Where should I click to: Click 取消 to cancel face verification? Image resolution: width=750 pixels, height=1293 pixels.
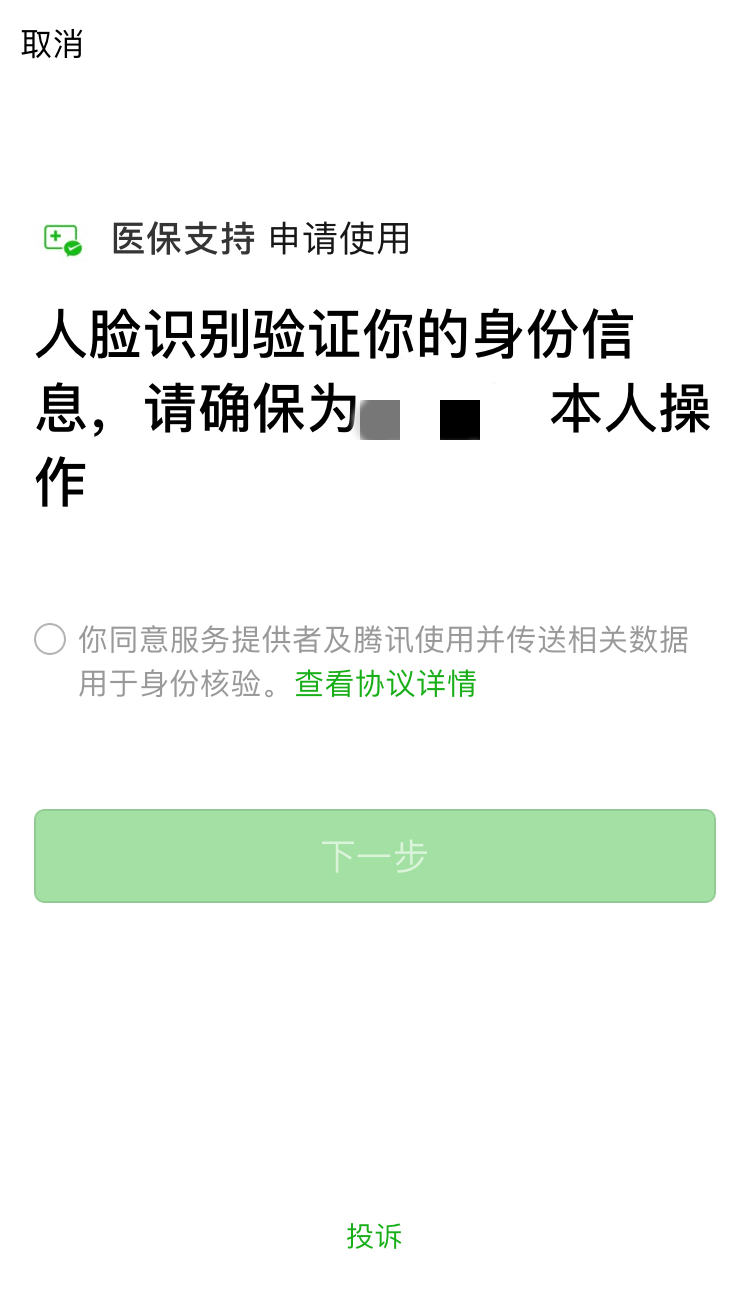click(x=52, y=44)
